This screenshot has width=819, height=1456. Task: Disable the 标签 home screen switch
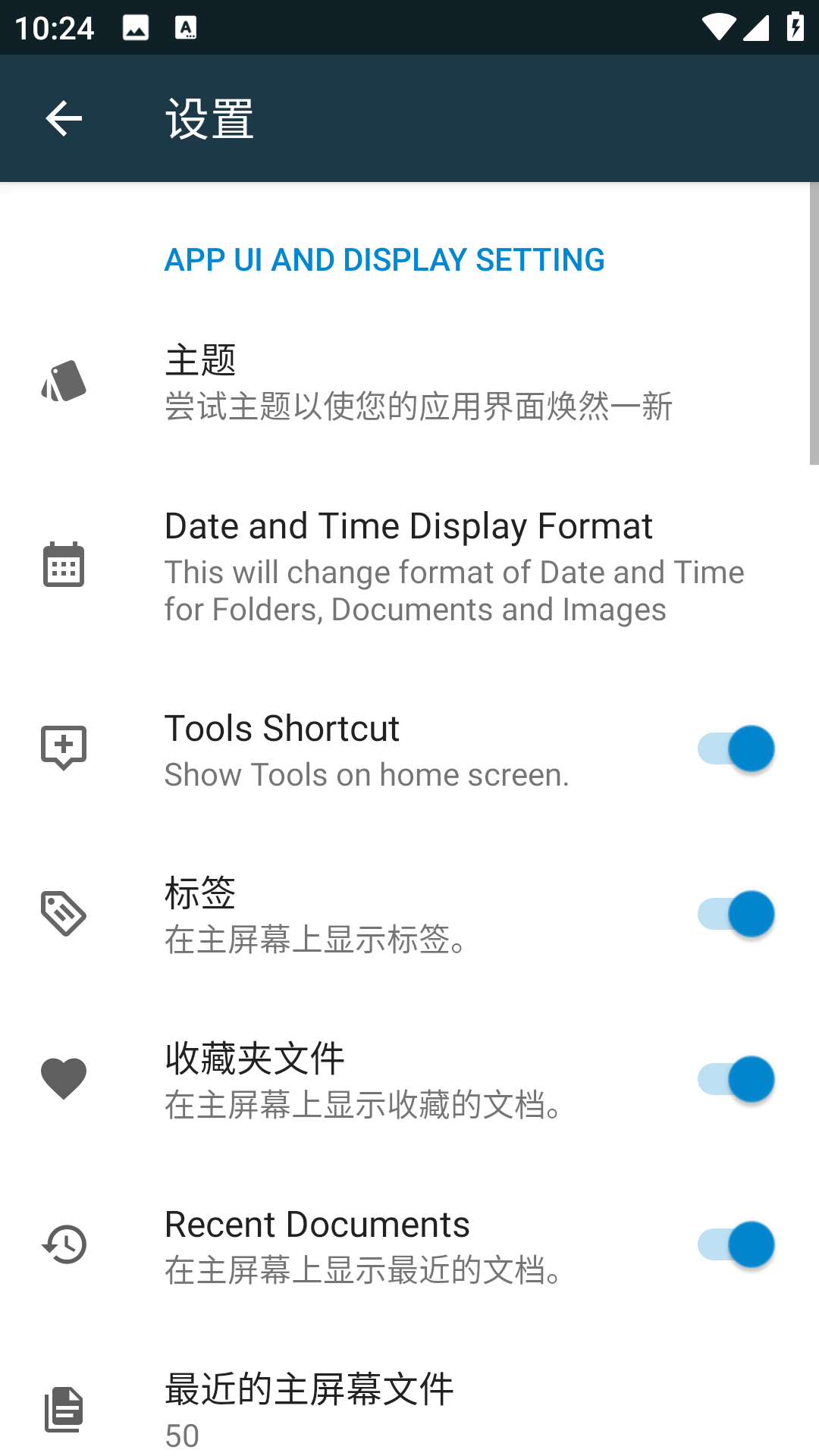[736, 914]
